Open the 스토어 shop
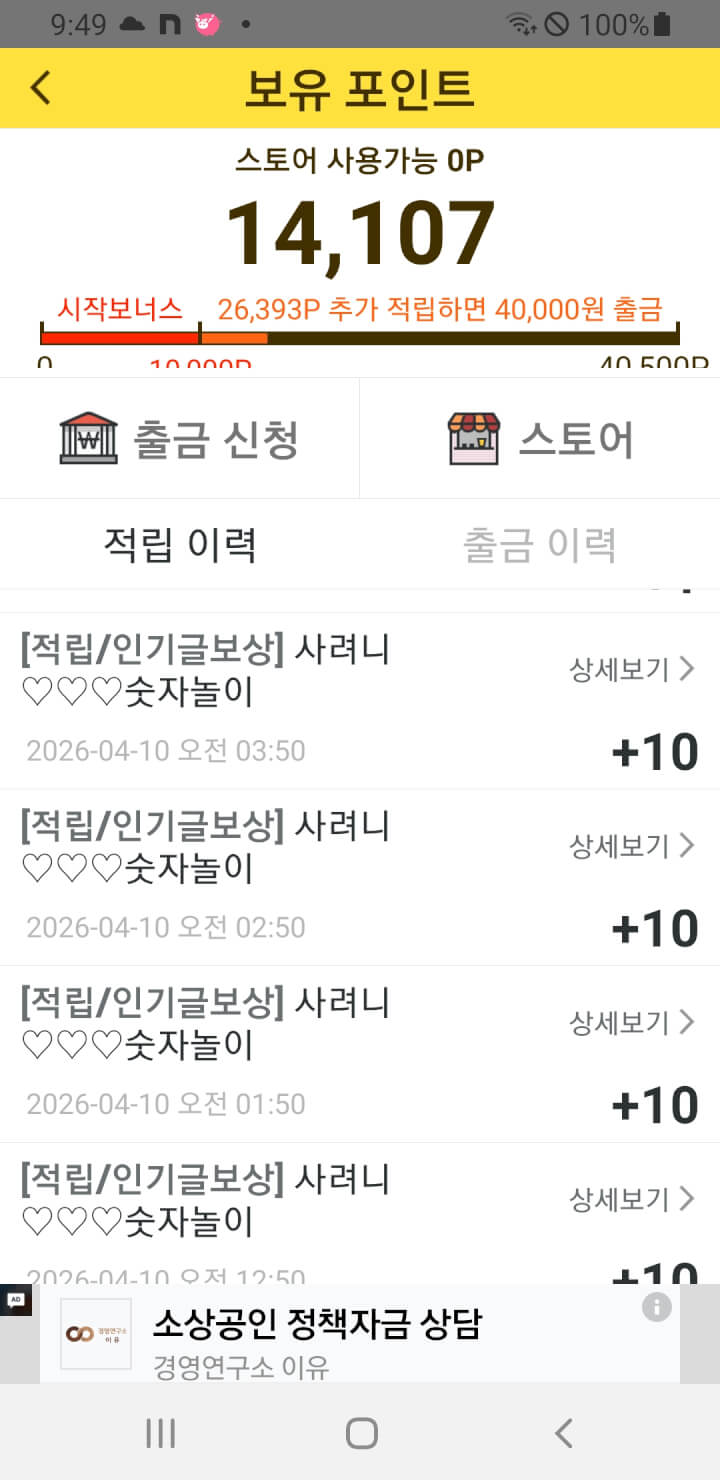720x1480 pixels. (540, 438)
